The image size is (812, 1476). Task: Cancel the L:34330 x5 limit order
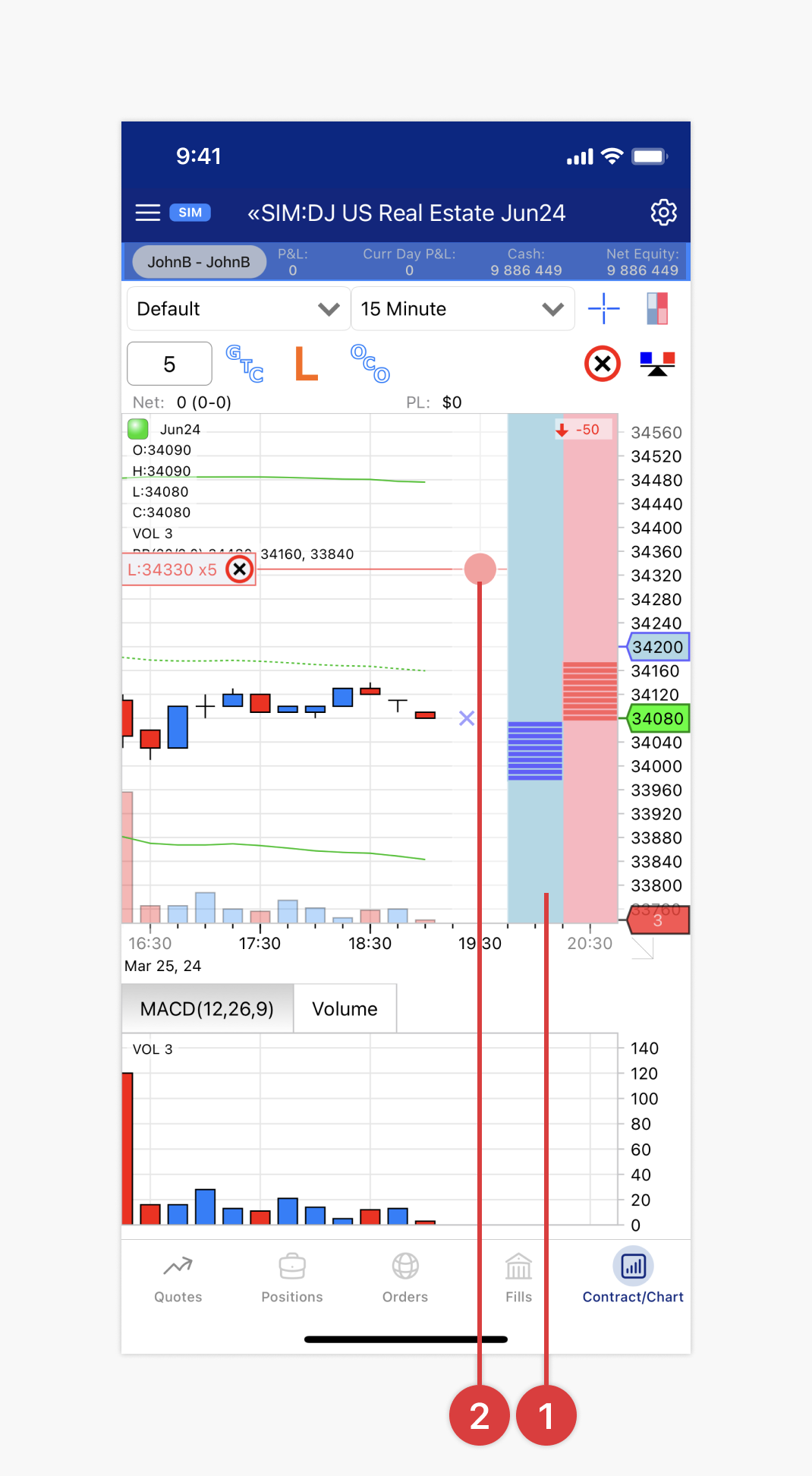(x=240, y=569)
